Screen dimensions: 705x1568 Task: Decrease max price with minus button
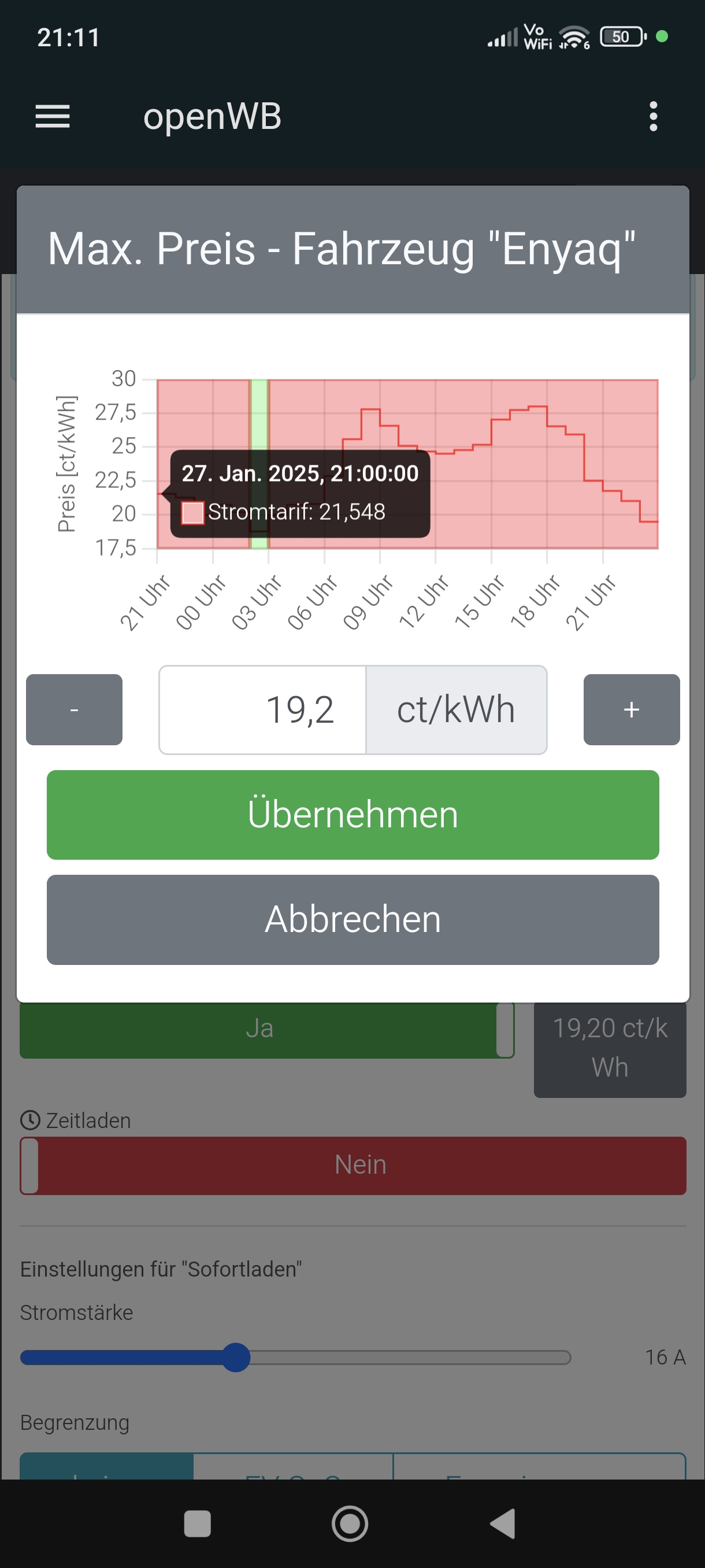click(74, 709)
